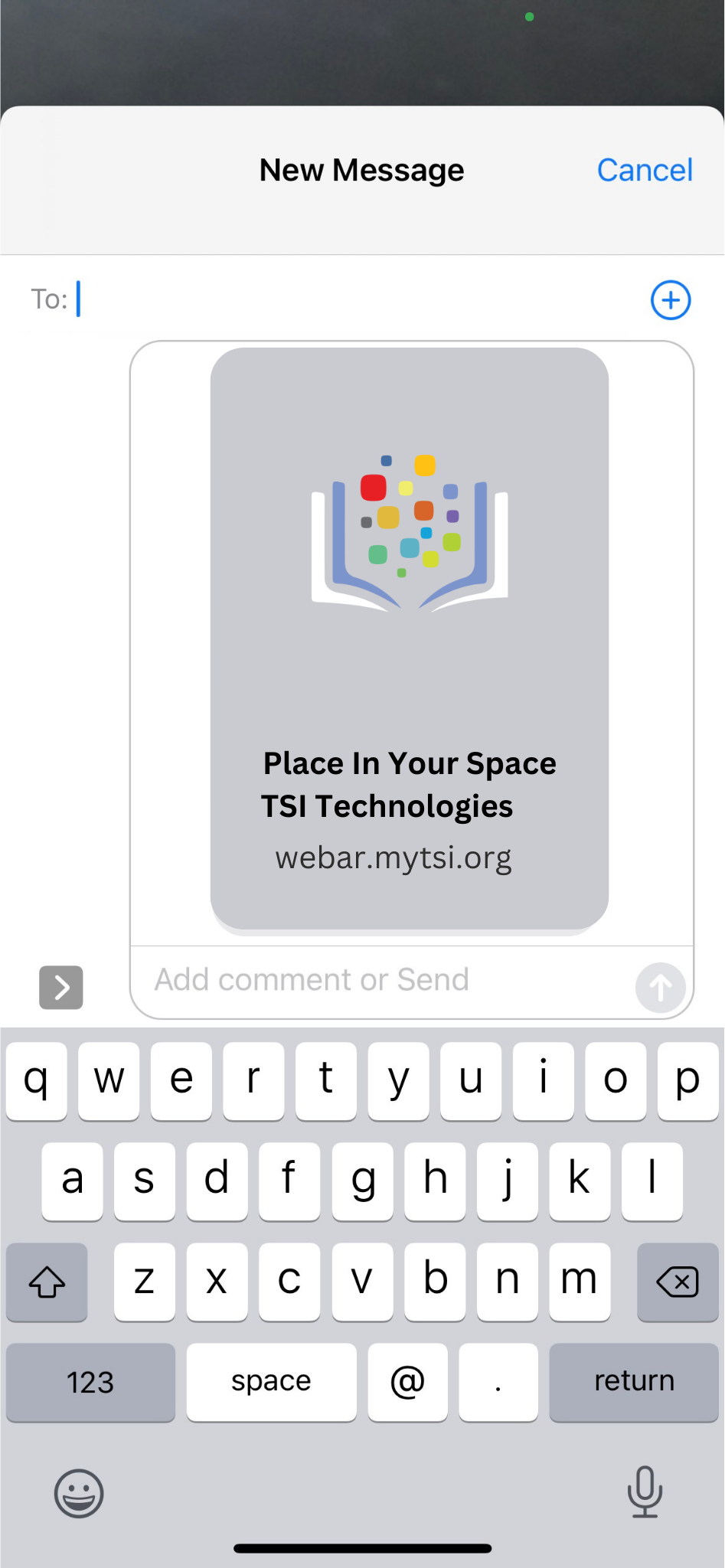The width and height of the screenshot is (725, 1568).
Task: Open the webar.mytsi.org link preview card
Action: tap(410, 638)
